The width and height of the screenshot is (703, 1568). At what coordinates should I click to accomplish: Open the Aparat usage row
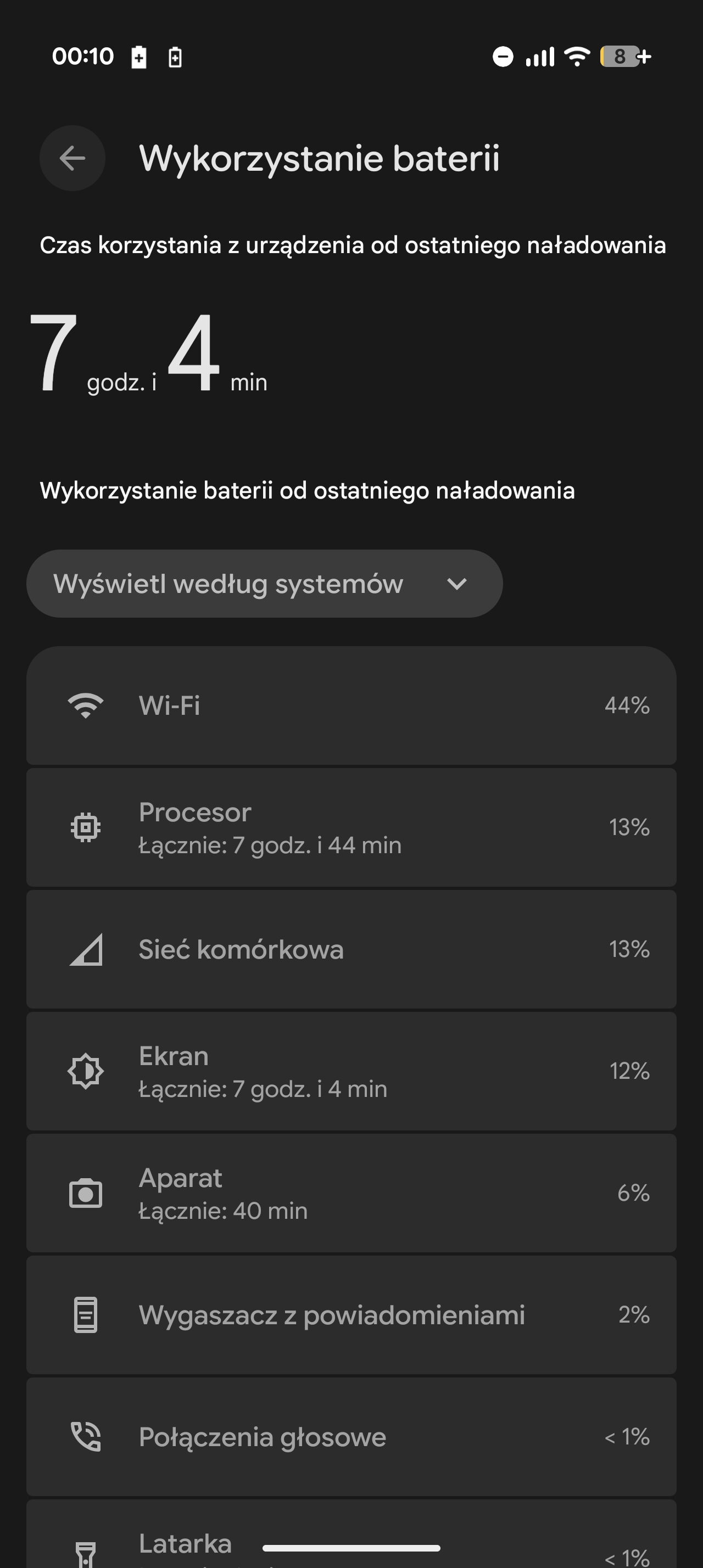pos(351,1192)
